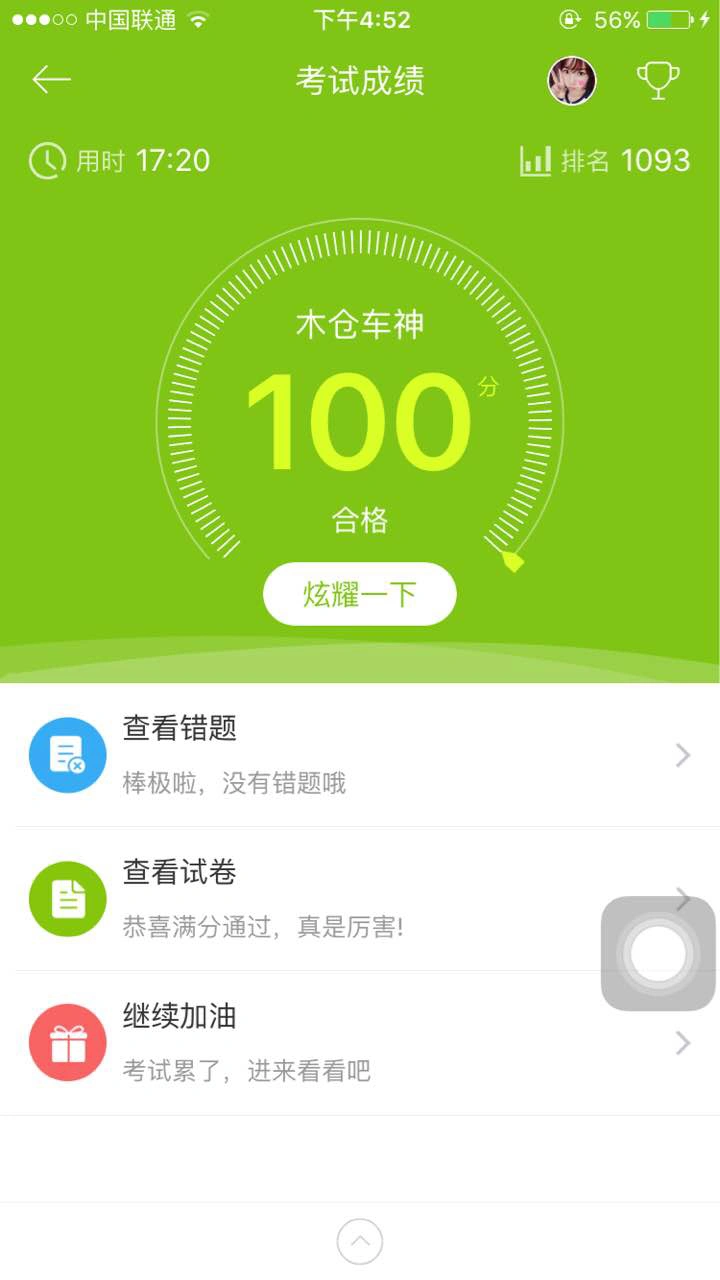
Task: Tap the 炫耀一下 share button
Action: (360, 594)
